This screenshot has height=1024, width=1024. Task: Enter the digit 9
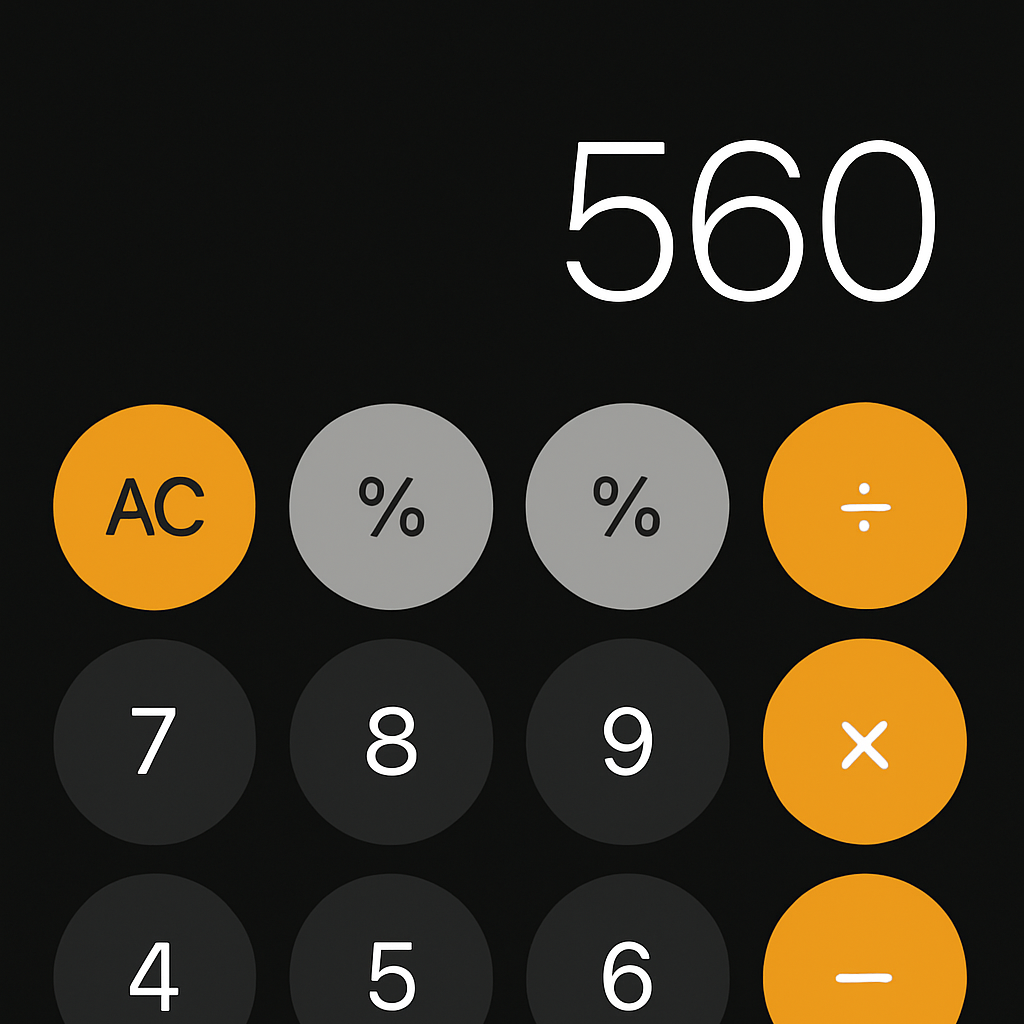627,742
